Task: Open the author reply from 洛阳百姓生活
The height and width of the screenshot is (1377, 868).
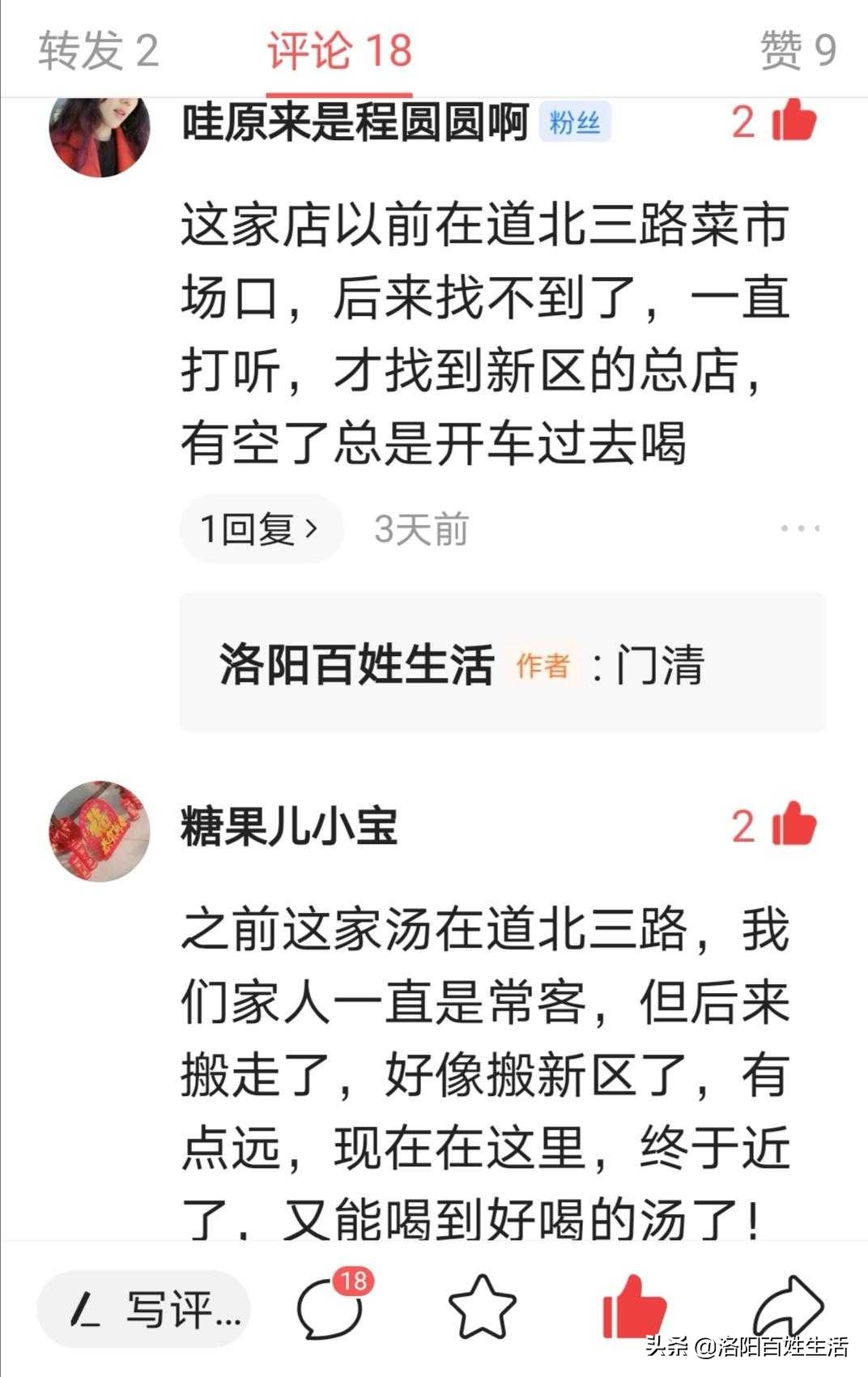Action: tap(502, 664)
